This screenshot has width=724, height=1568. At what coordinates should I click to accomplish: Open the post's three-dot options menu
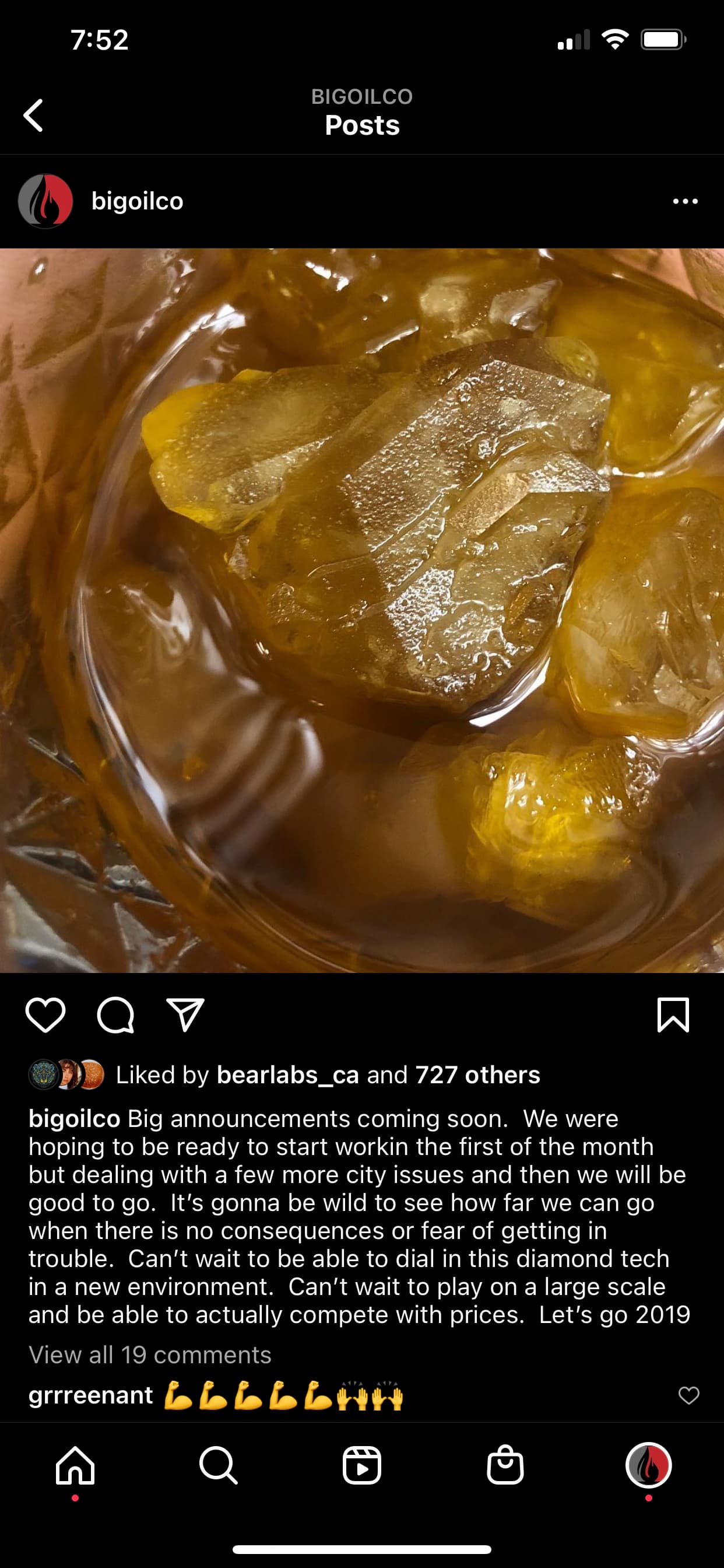(x=685, y=201)
